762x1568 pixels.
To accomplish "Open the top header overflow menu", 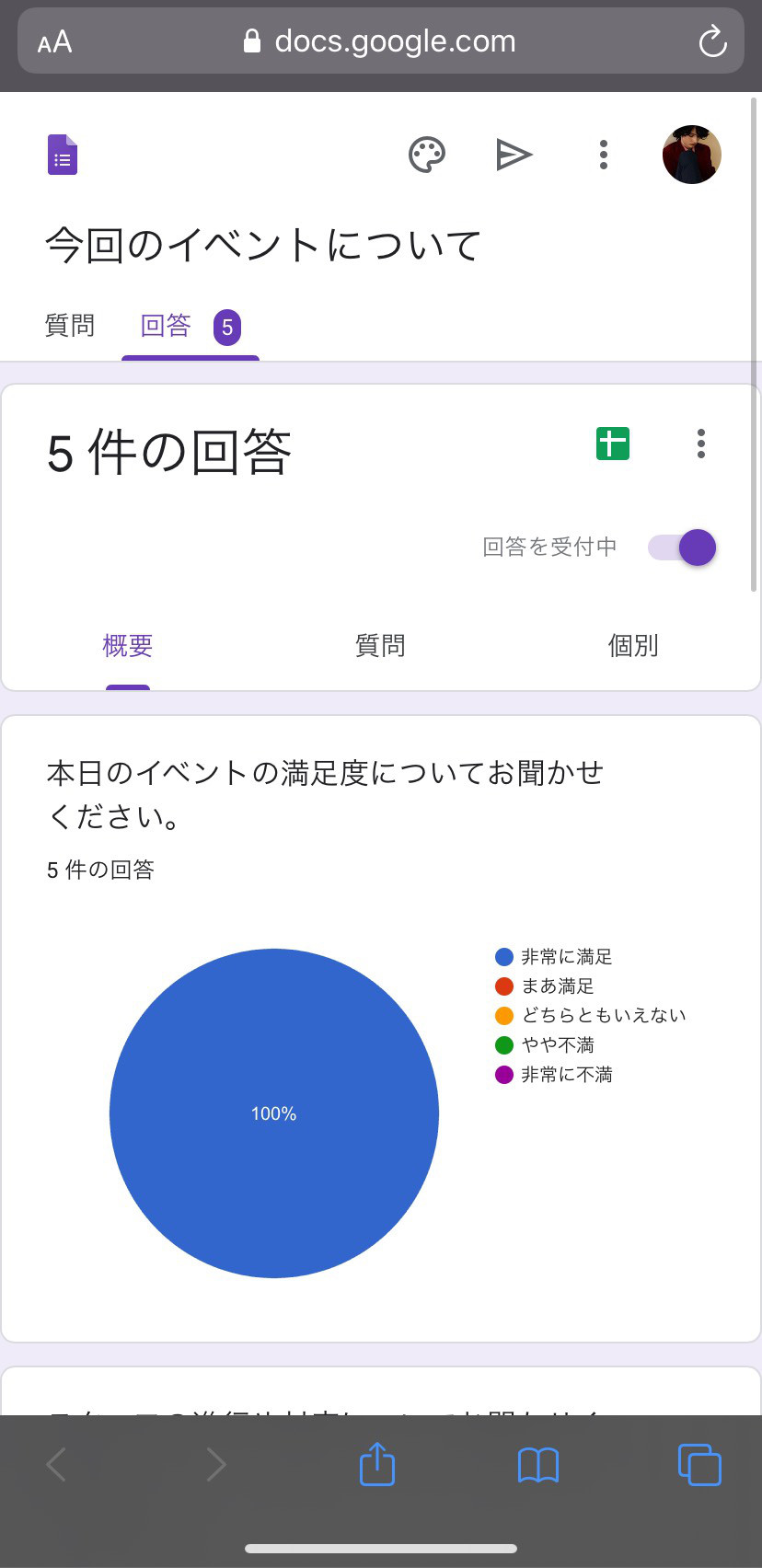I will [604, 155].
